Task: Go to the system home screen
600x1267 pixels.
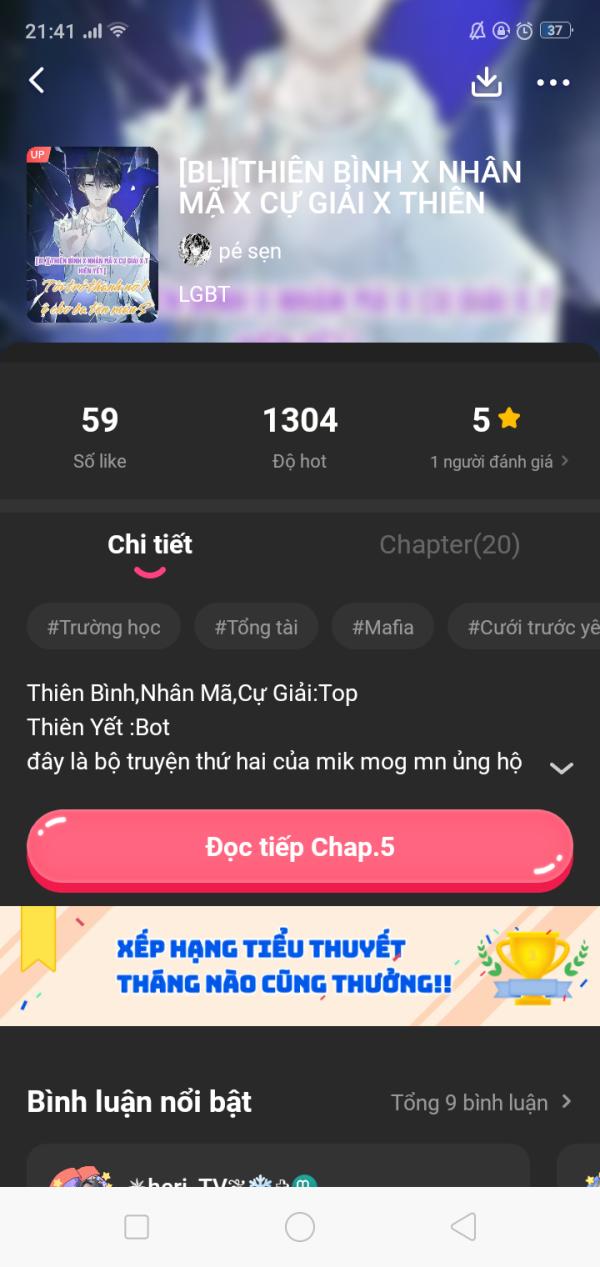Action: coord(300,1227)
